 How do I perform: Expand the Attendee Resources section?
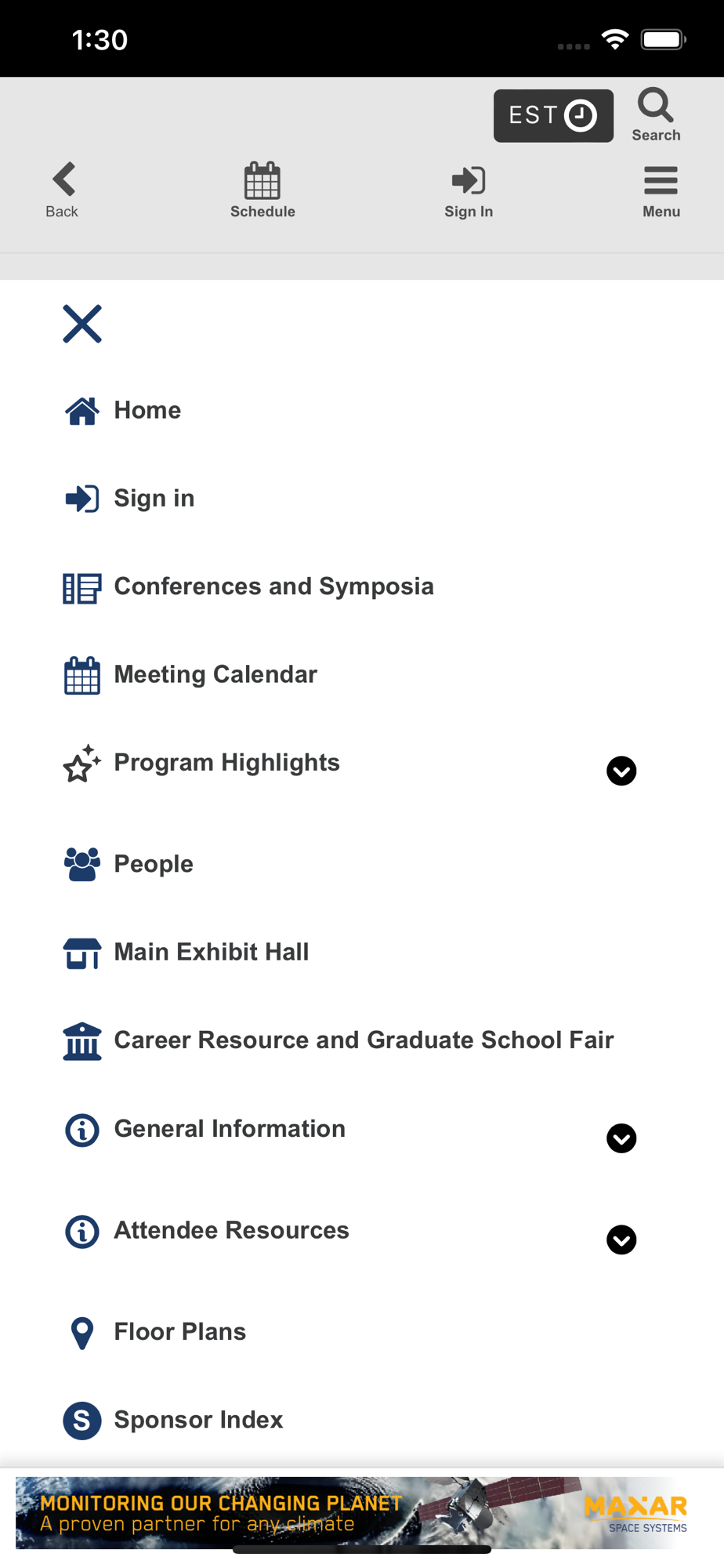coord(621,1240)
